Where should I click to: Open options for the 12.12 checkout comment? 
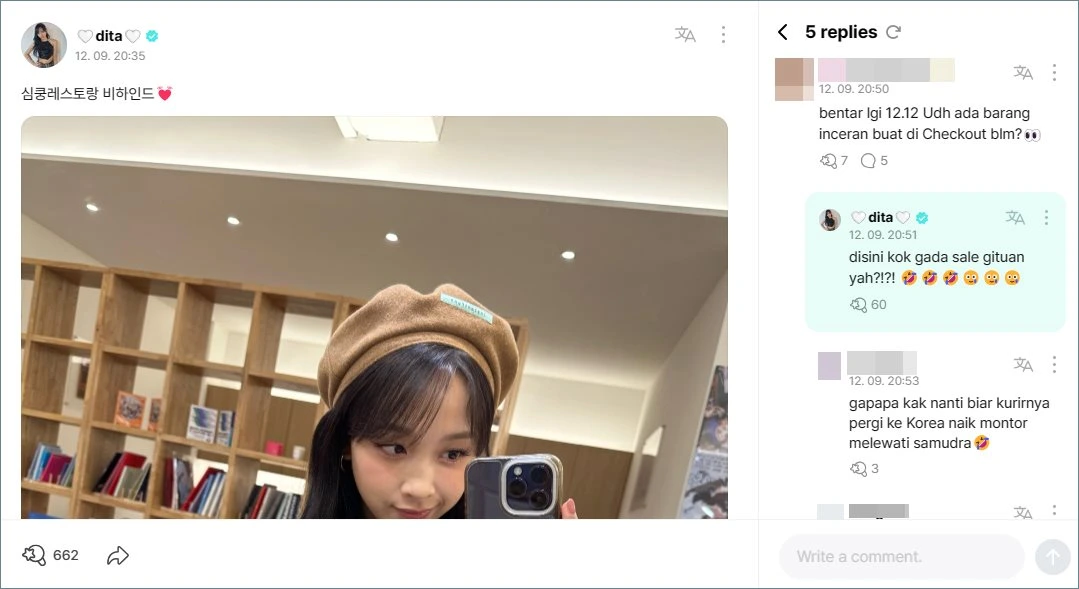1054,72
